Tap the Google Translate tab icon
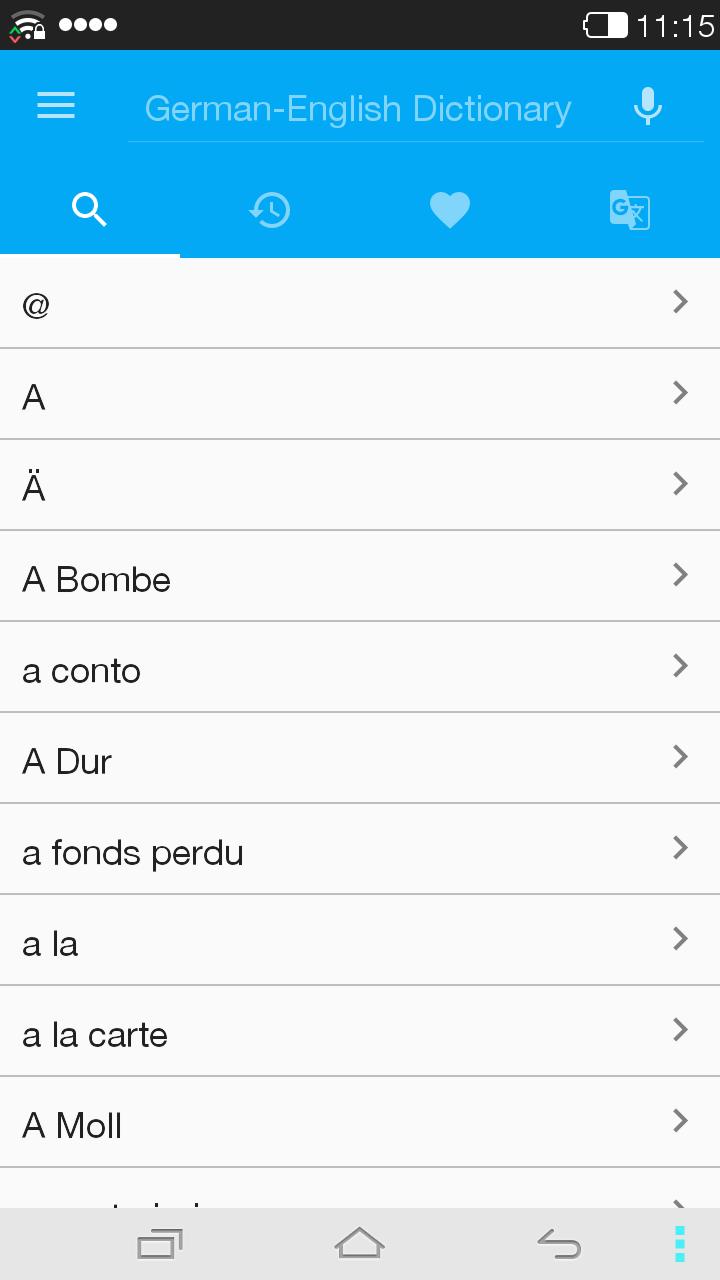The image size is (720, 1280). [x=629, y=209]
